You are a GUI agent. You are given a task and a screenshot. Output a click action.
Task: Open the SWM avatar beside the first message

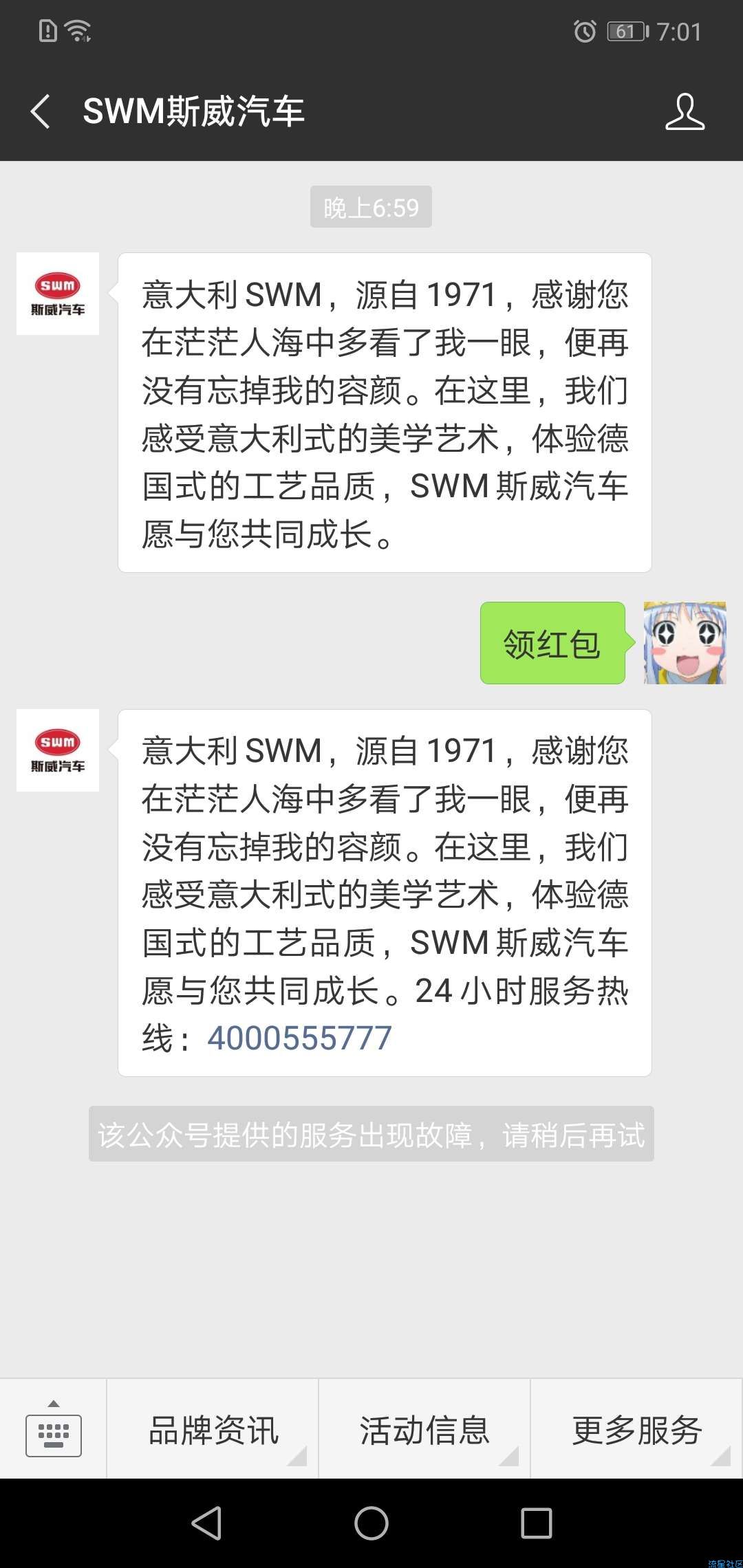[x=58, y=294]
